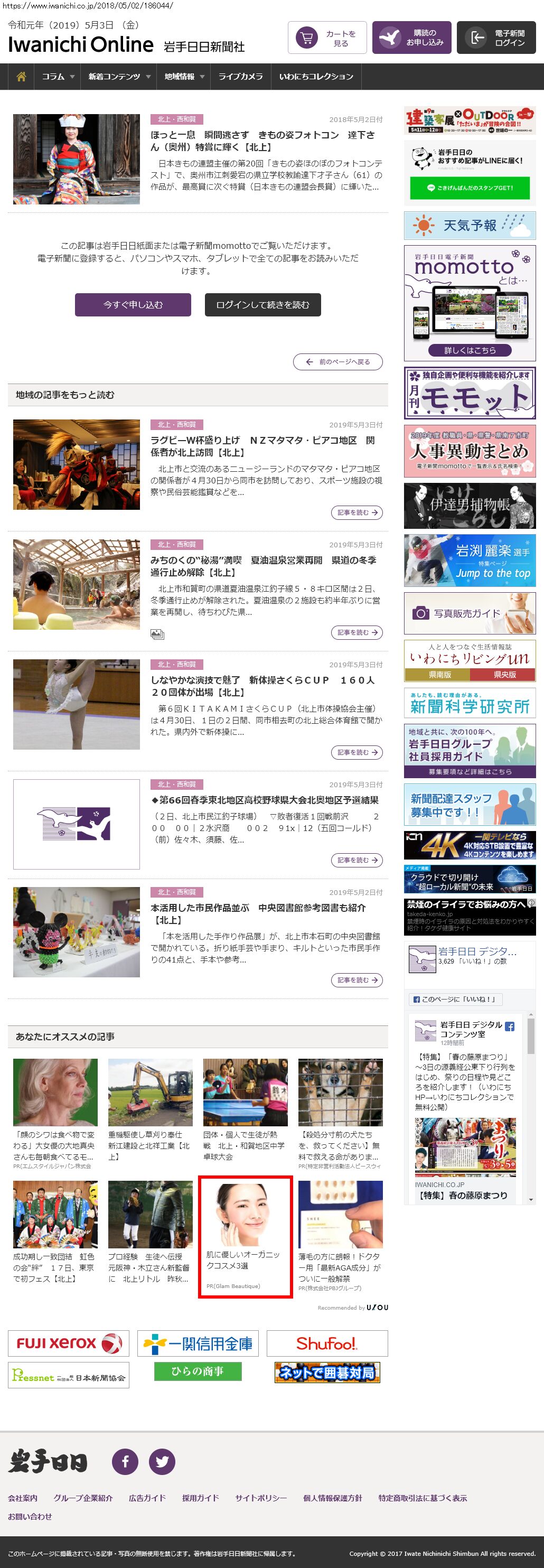This screenshot has height=1568, width=544.
Task: View the 人事異動まとめ banner
Action: tap(469, 451)
